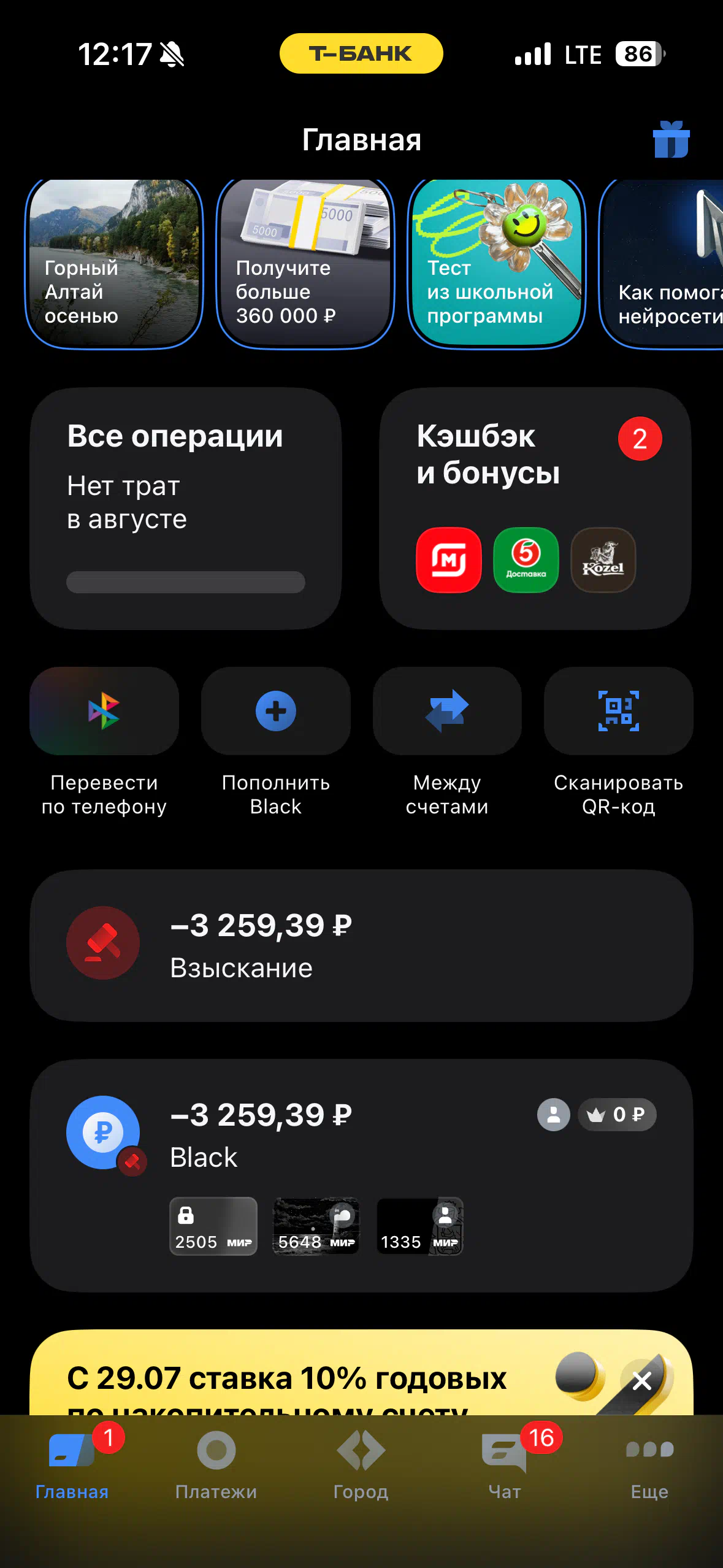The height and width of the screenshot is (1568, 723).
Task: Tap Пополнить Black
Action: (x=276, y=742)
